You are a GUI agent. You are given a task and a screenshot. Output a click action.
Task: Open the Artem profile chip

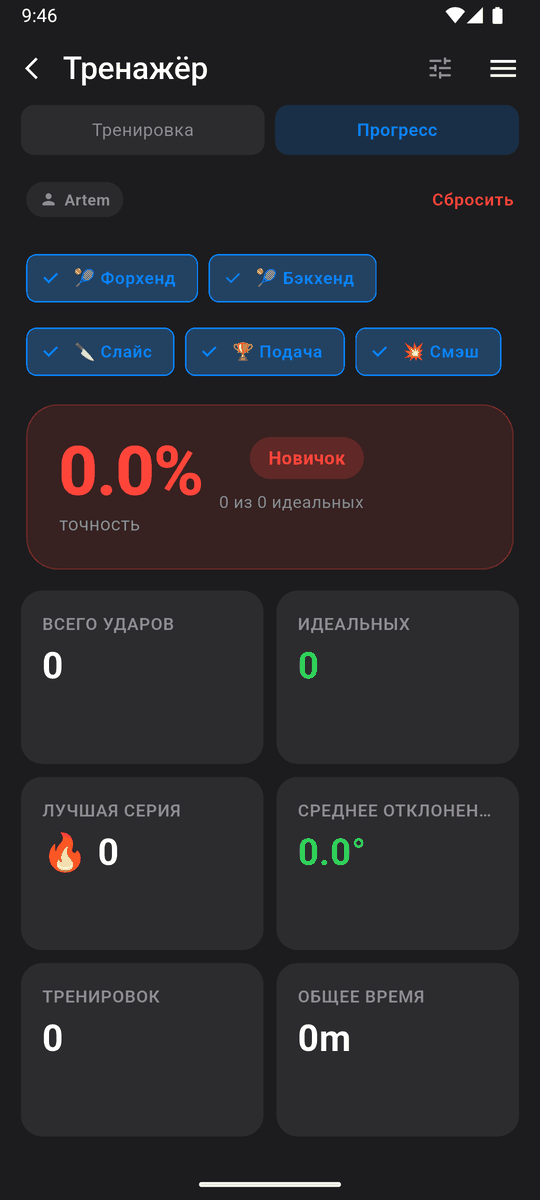pyautogui.click(x=75, y=200)
